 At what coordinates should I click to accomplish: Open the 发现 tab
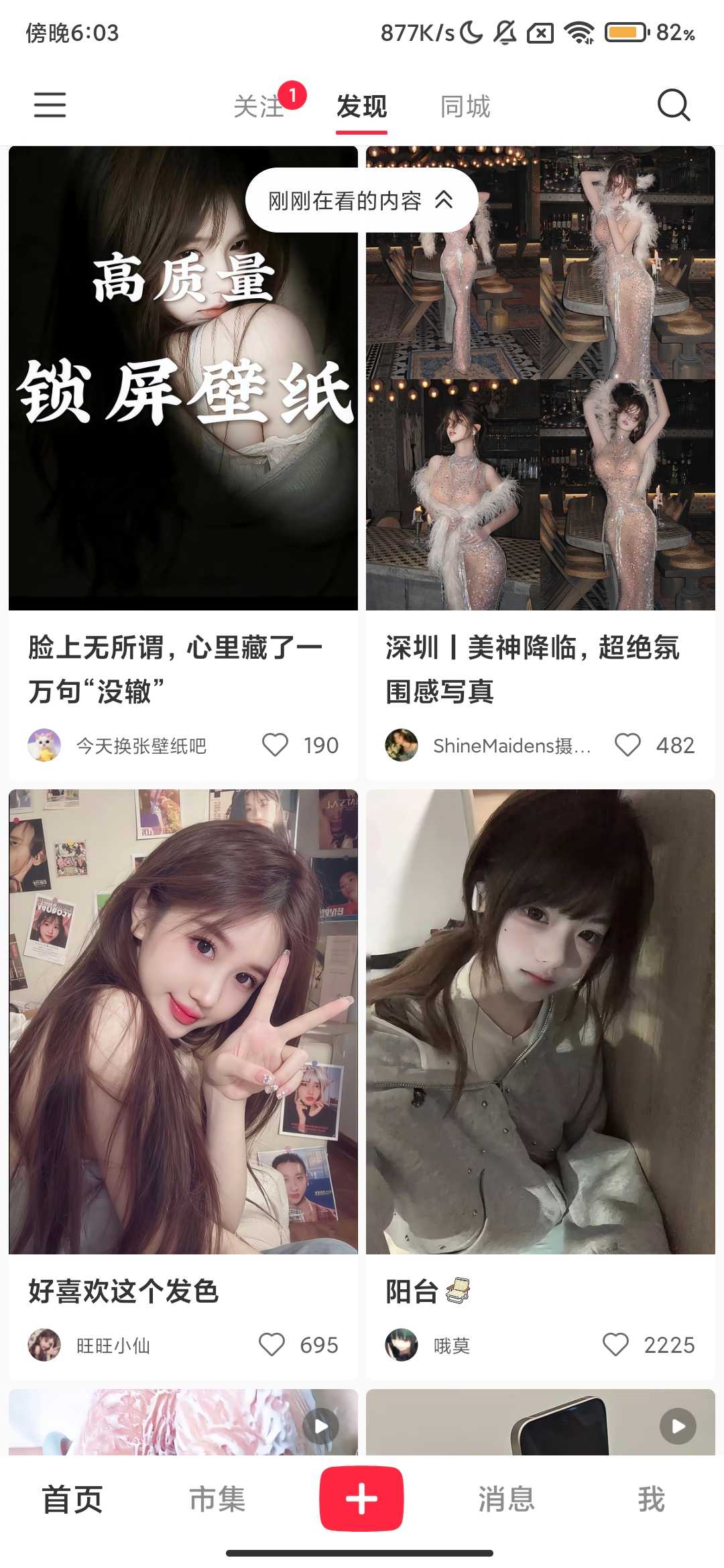[361, 107]
